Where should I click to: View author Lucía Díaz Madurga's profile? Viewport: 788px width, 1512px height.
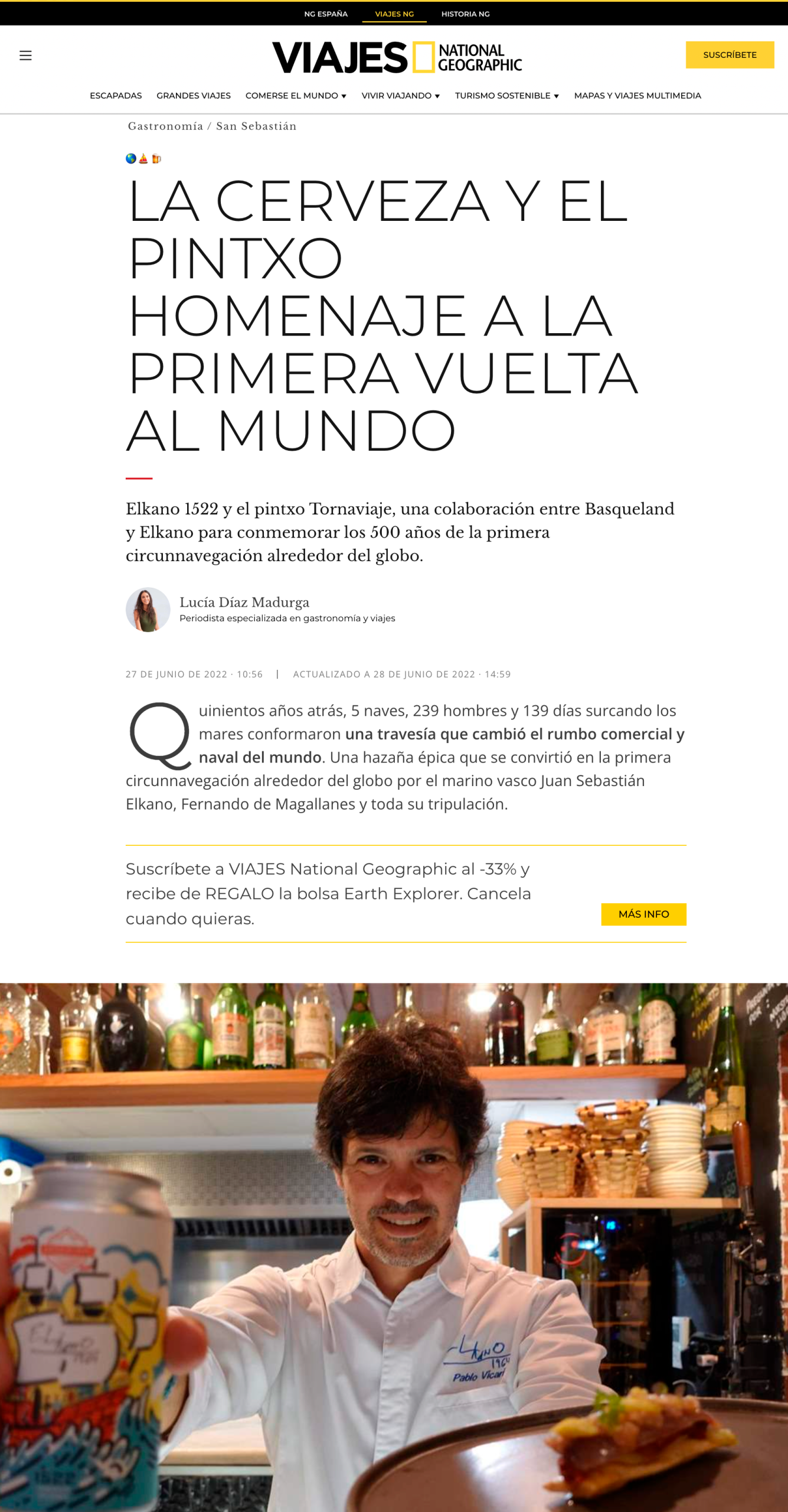(x=244, y=602)
